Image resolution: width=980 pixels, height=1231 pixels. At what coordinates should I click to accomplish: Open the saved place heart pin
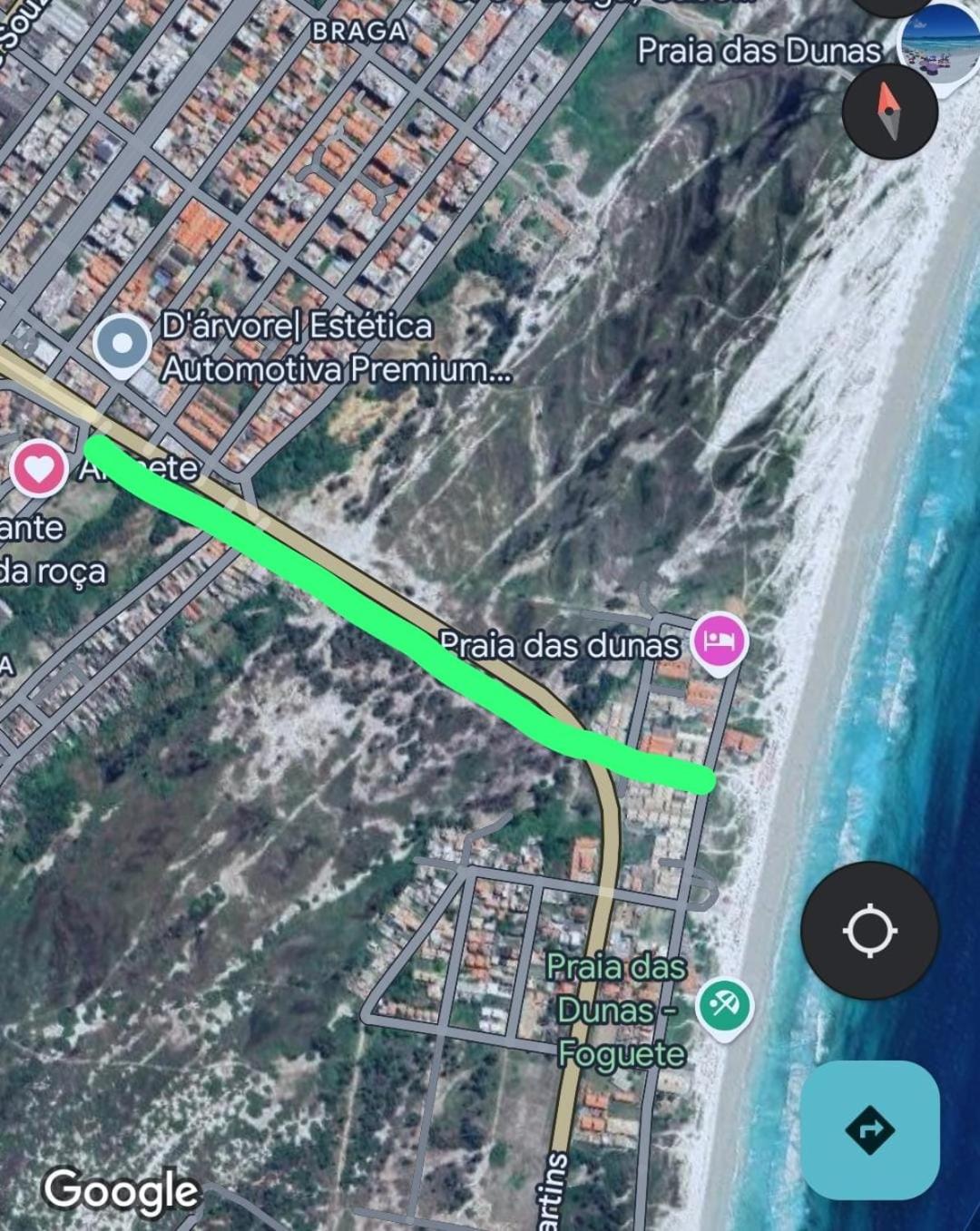tap(38, 468)
